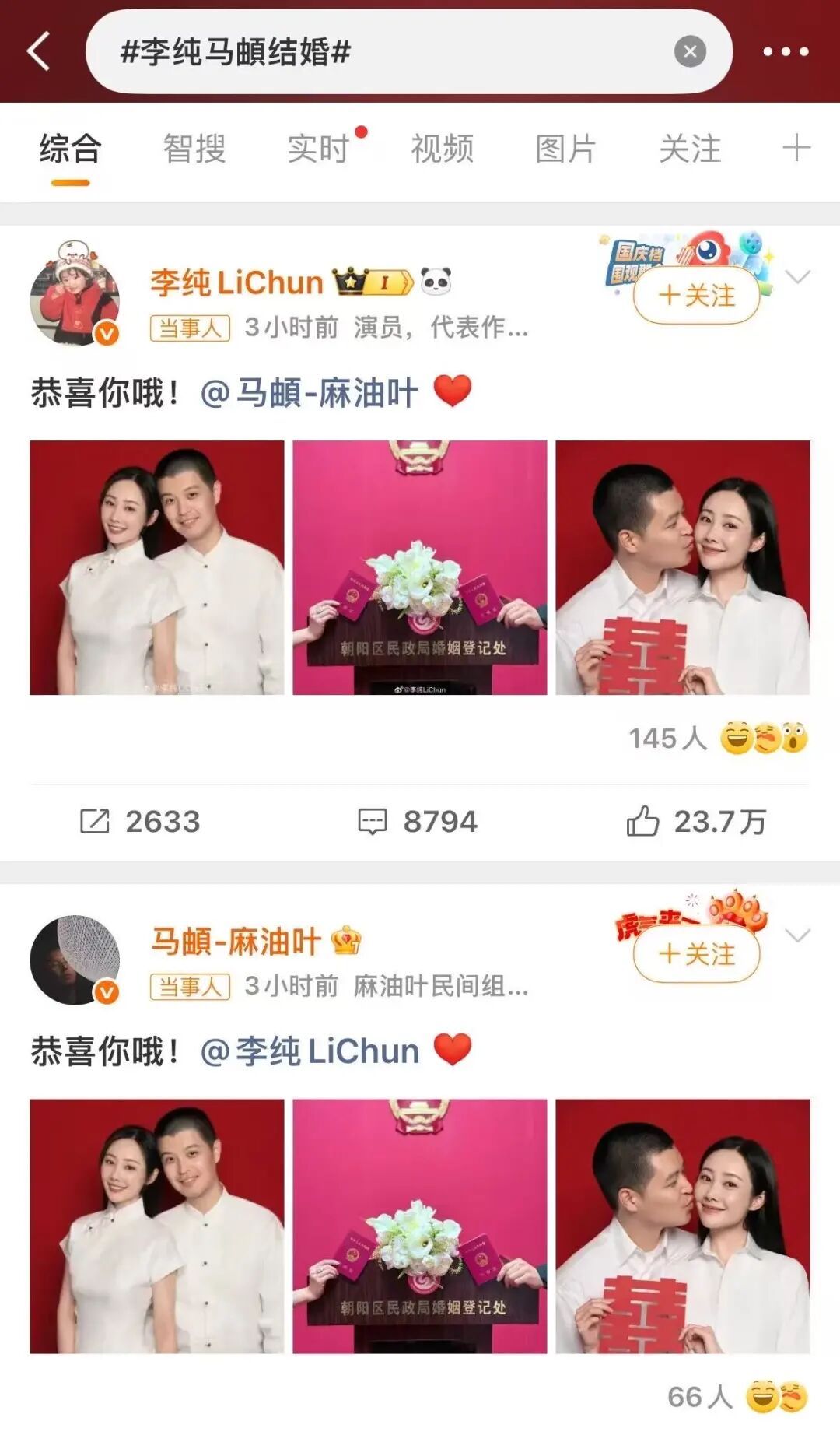The height and width of the screenshot is (1435, 840).
Task: Open the three-dot overflow menu
Action: point(785,52)
